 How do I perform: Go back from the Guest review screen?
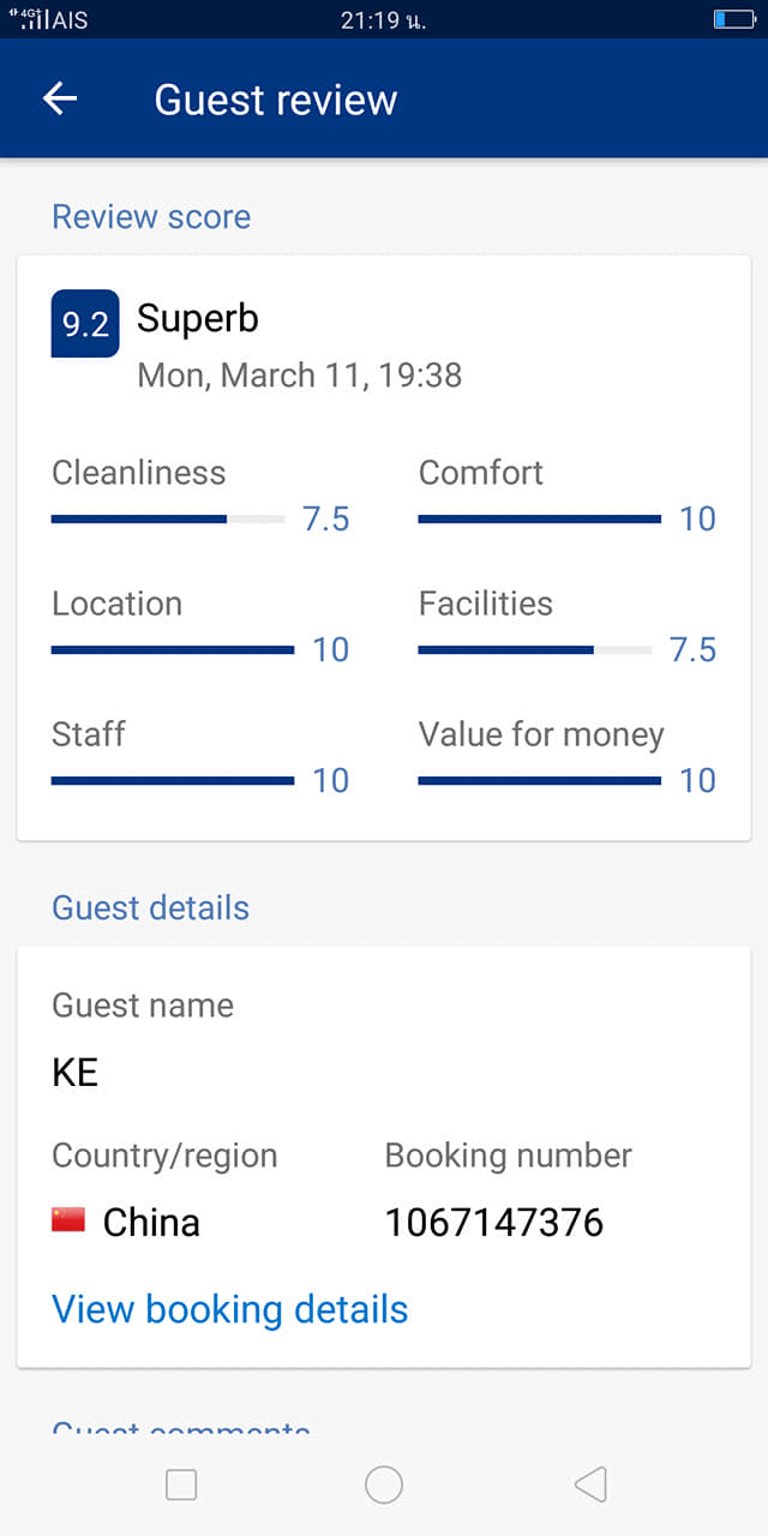click(x=60, y=98)
